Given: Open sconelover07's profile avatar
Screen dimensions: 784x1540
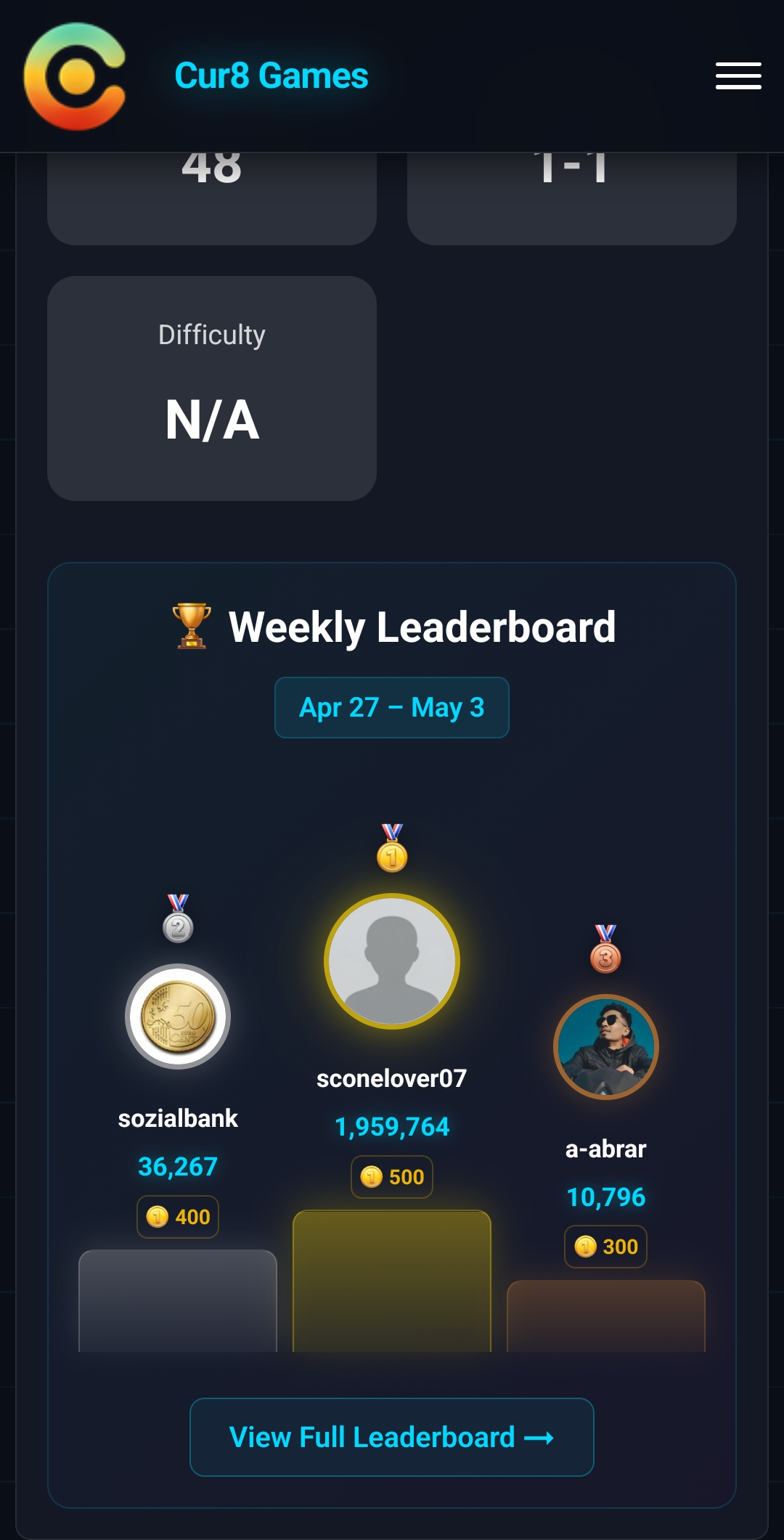Looking at the screenshot, I should [x=392, y=961].
